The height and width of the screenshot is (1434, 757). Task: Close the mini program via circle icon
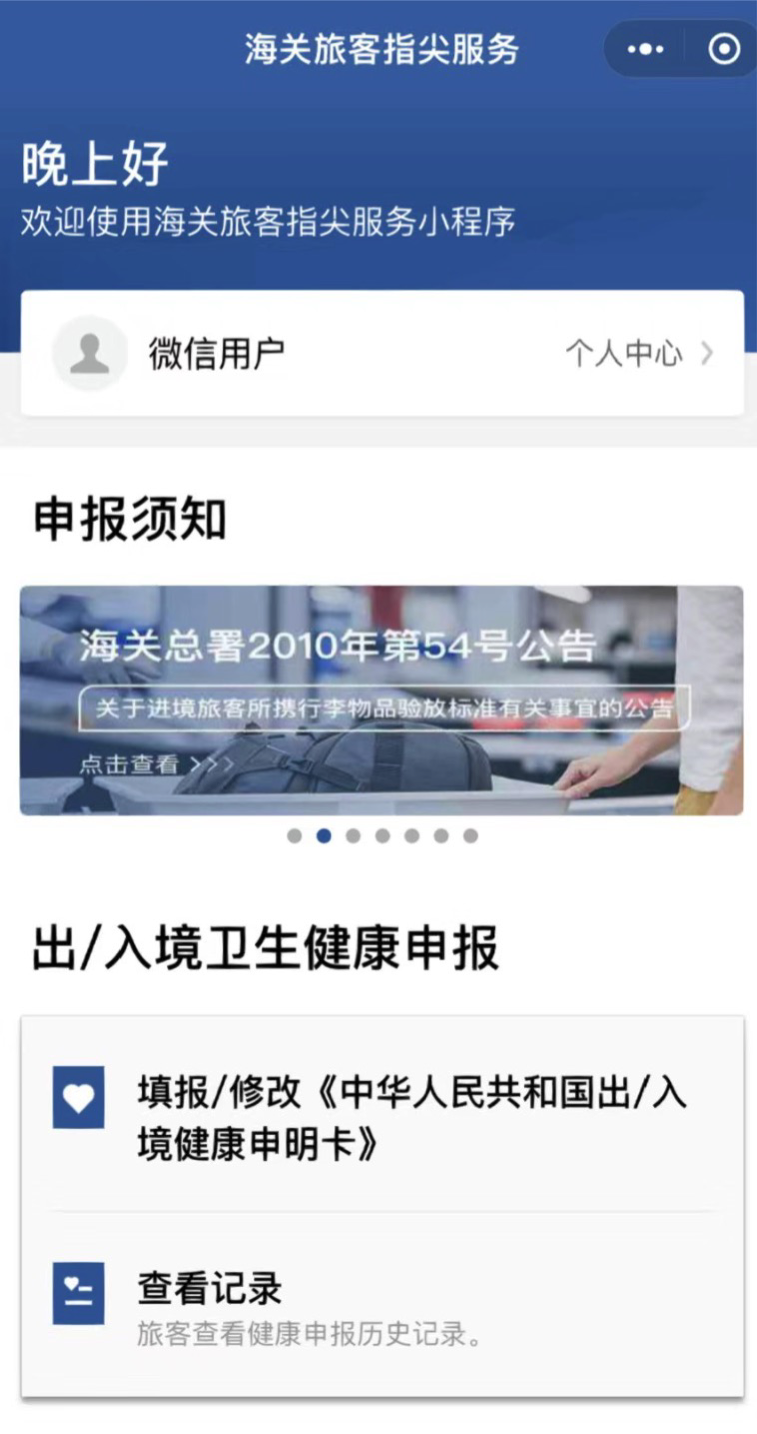(724, 49)
